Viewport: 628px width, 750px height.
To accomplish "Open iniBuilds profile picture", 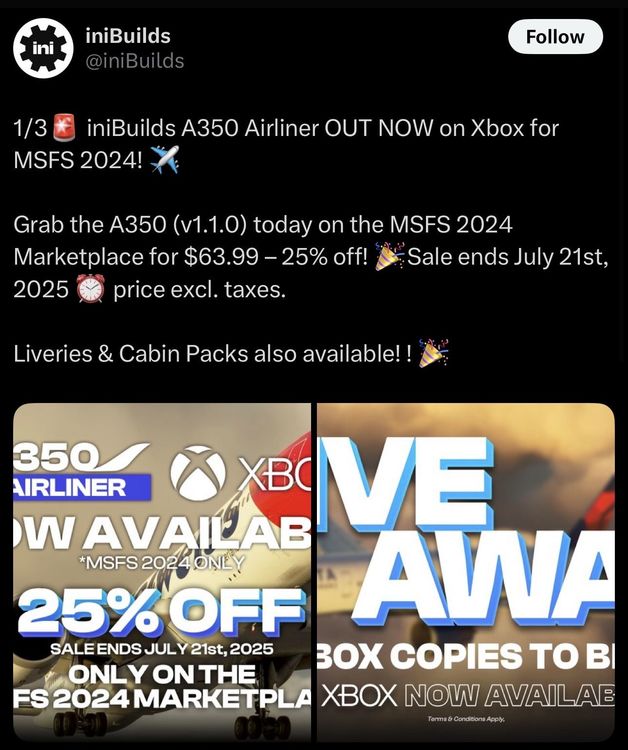I will (43, 48).
